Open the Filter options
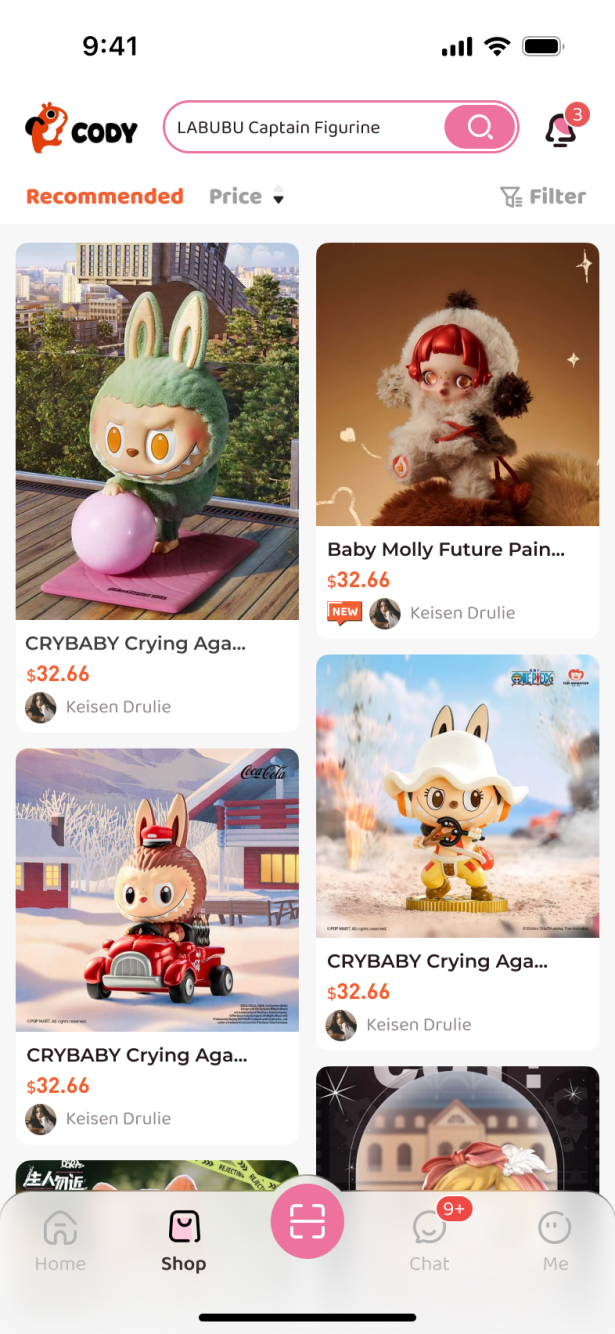Image resolution: width=615 pixels, height=1334 pixels. point(543,196)
